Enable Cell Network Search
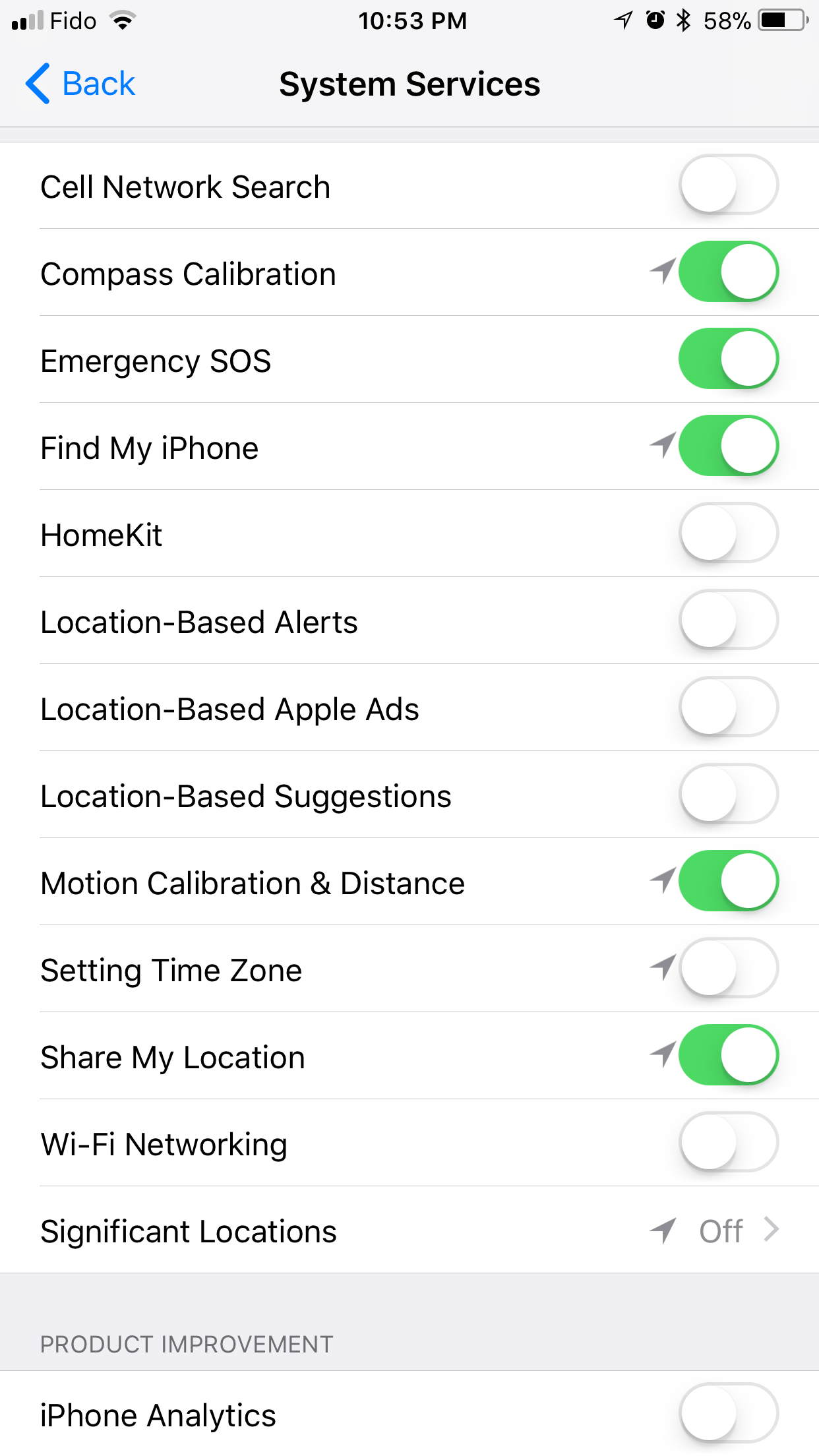 point(729,185)
